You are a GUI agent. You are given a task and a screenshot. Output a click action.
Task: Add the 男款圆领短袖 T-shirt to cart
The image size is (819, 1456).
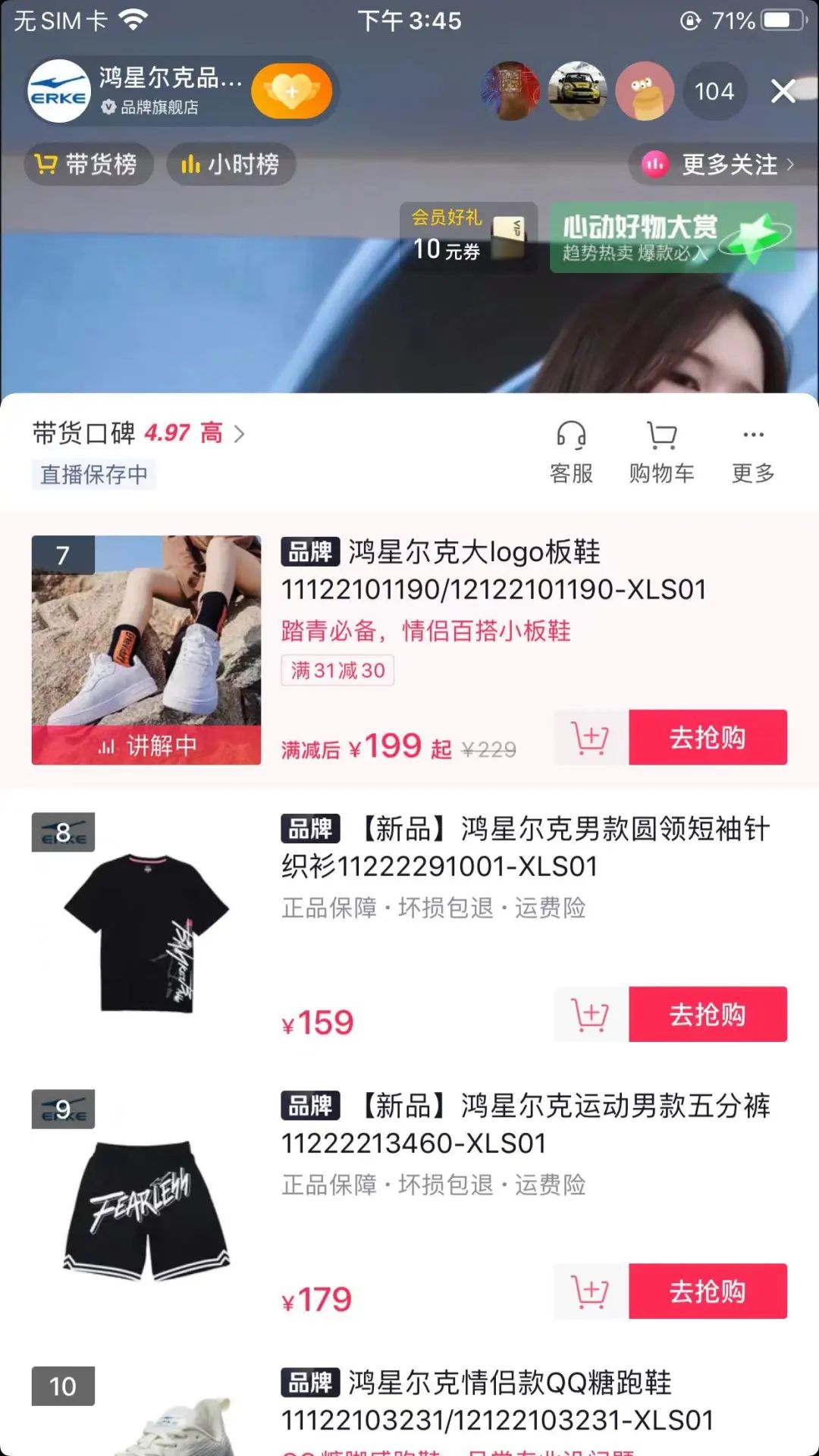point(590,1014)
